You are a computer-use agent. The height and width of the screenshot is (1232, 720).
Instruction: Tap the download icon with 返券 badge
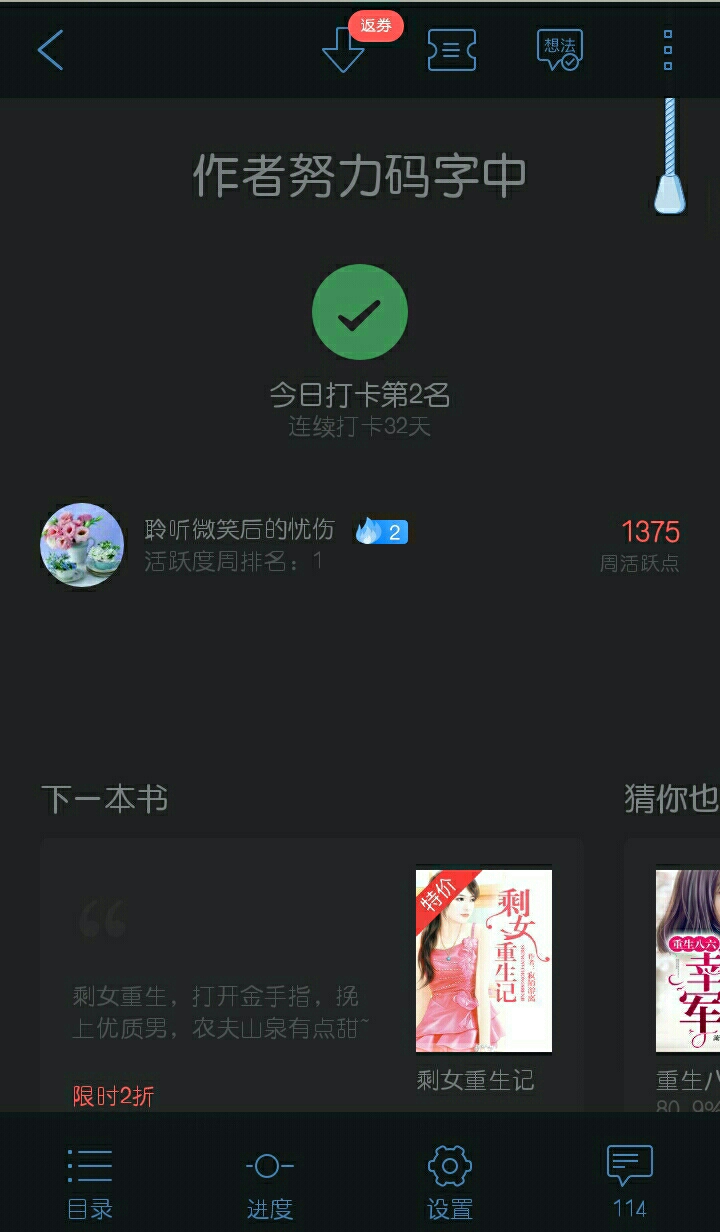pos(345,48)
